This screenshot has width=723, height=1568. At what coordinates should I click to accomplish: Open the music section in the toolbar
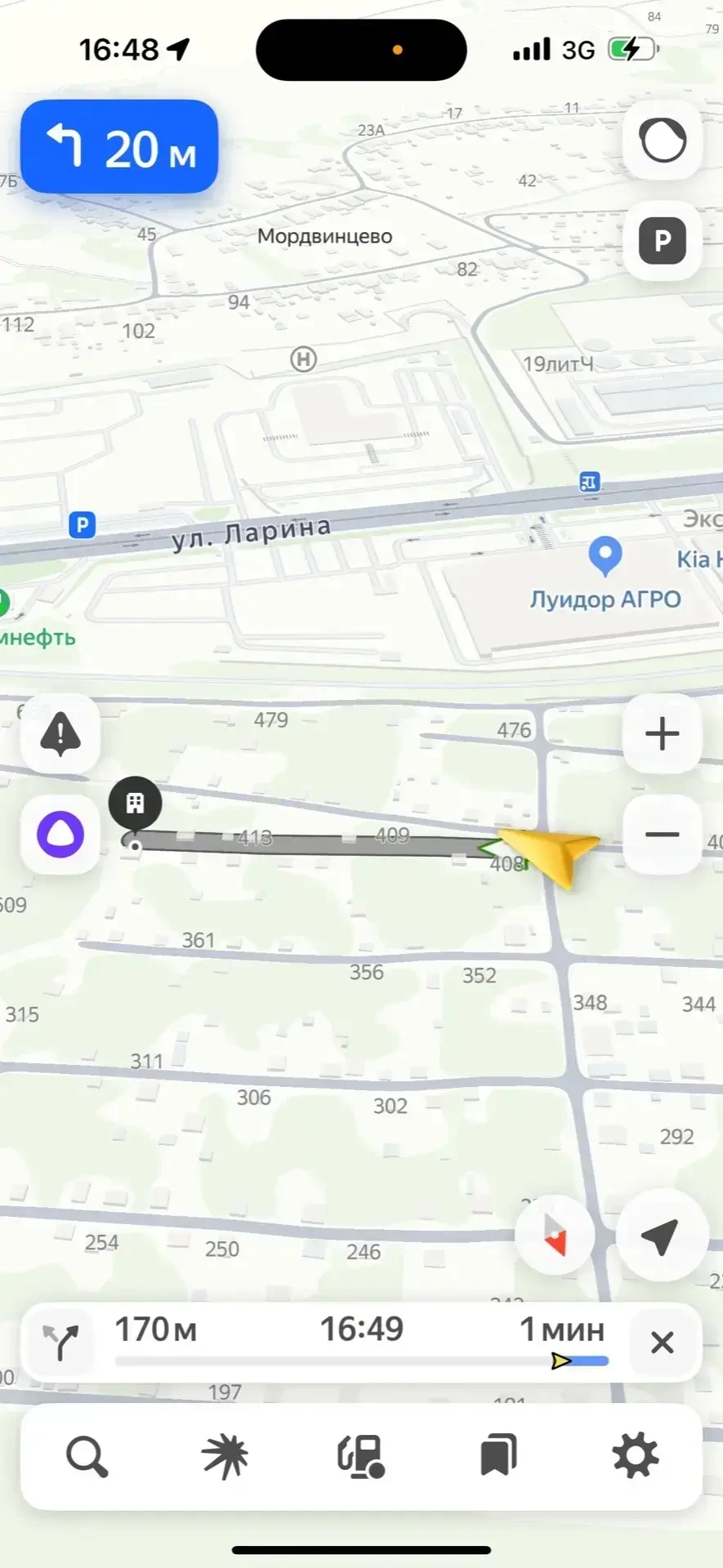point(225,1456)
